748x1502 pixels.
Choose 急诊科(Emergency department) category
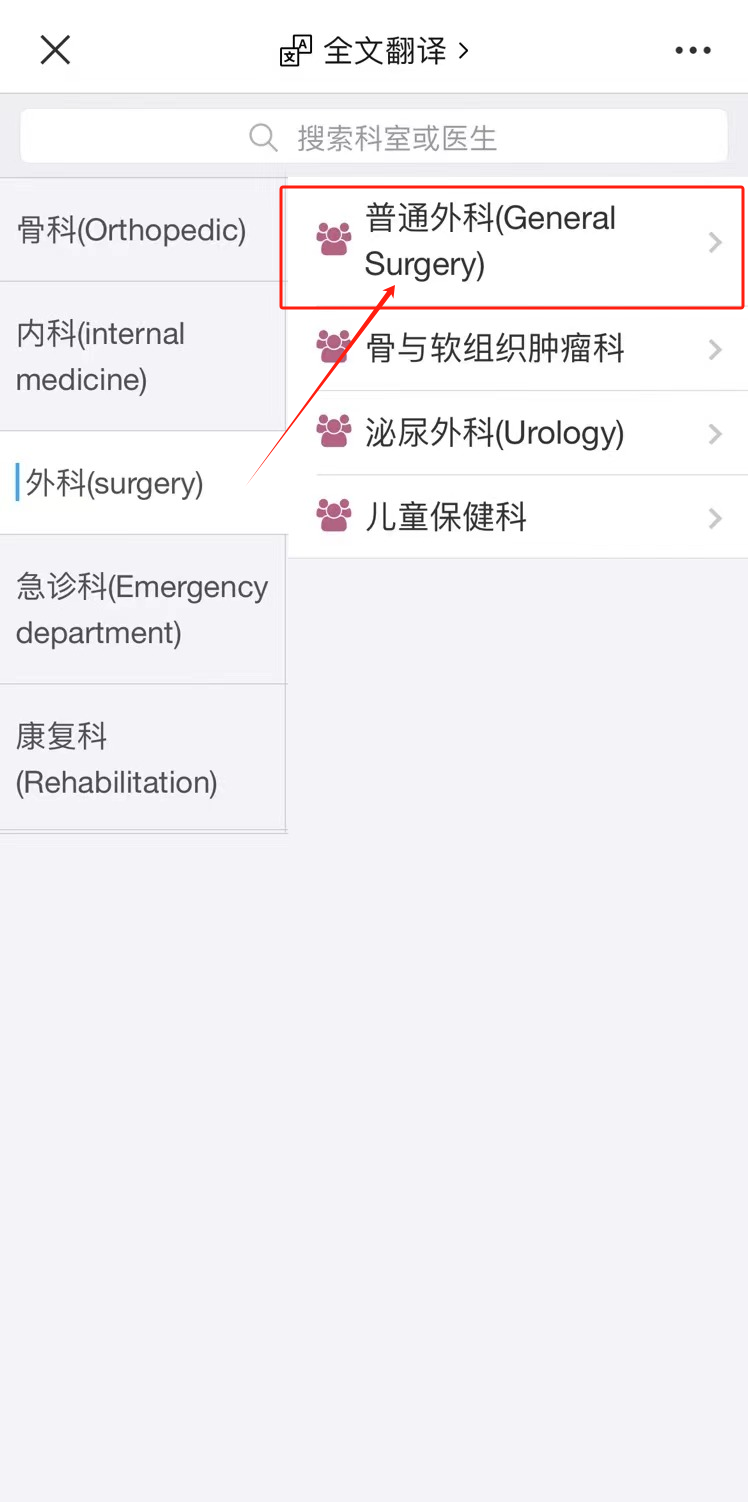click(x=143, y=610)
